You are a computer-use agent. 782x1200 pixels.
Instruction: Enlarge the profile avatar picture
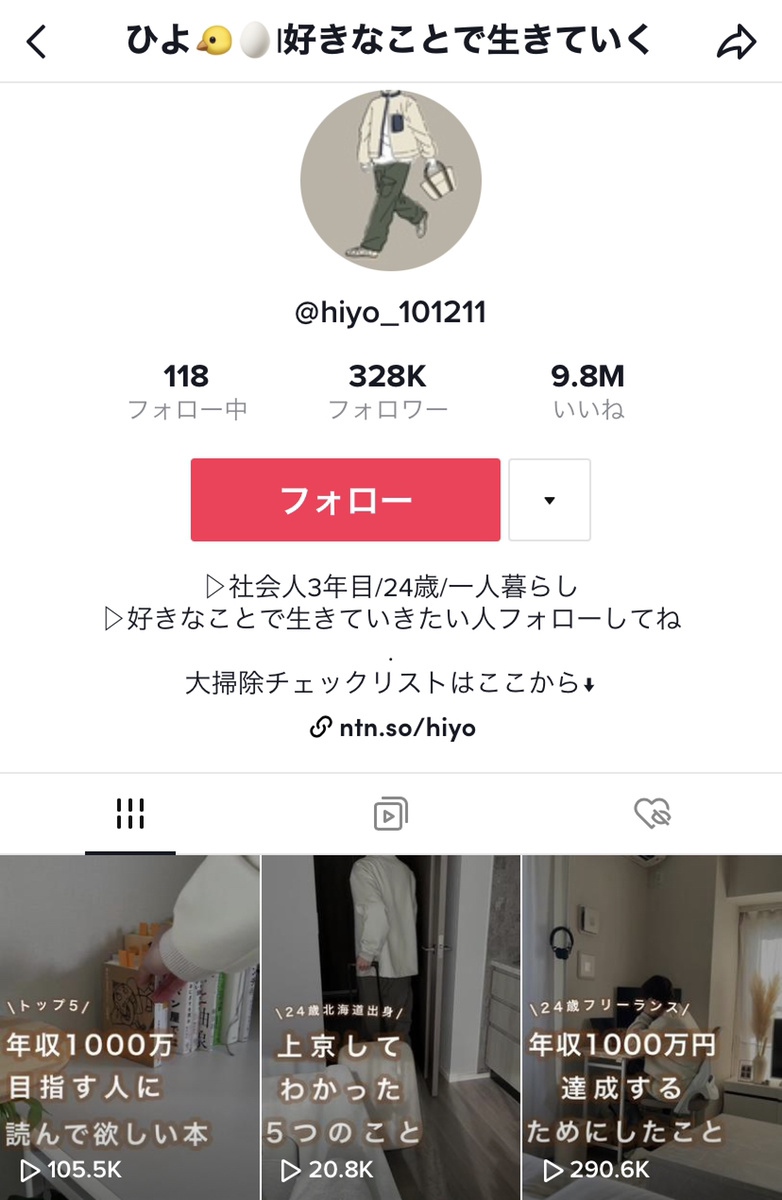coord(391,181)
